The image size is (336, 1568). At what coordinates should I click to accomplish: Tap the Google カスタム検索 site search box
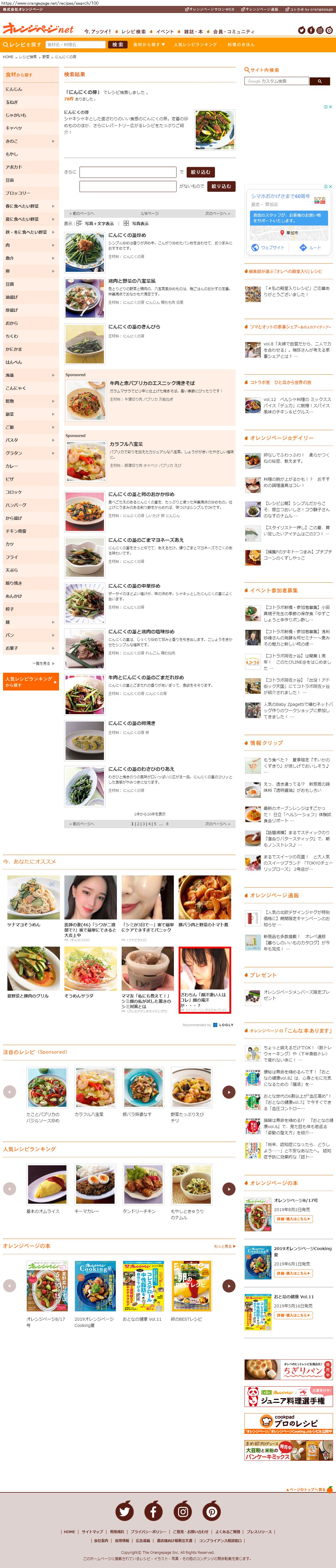pyautogui.click(x=277, y=81)
